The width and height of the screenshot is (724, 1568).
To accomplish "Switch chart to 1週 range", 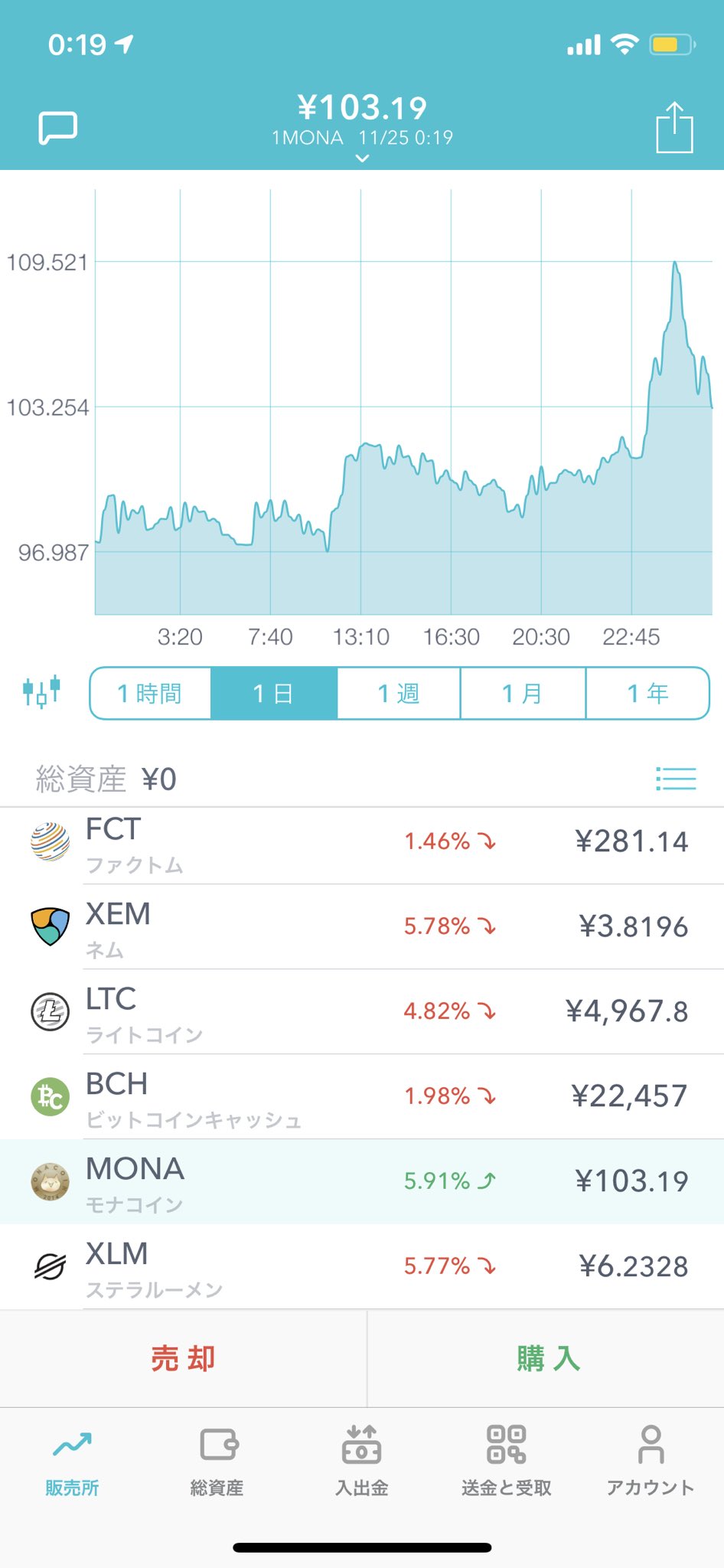I will (x=399, y=694).
